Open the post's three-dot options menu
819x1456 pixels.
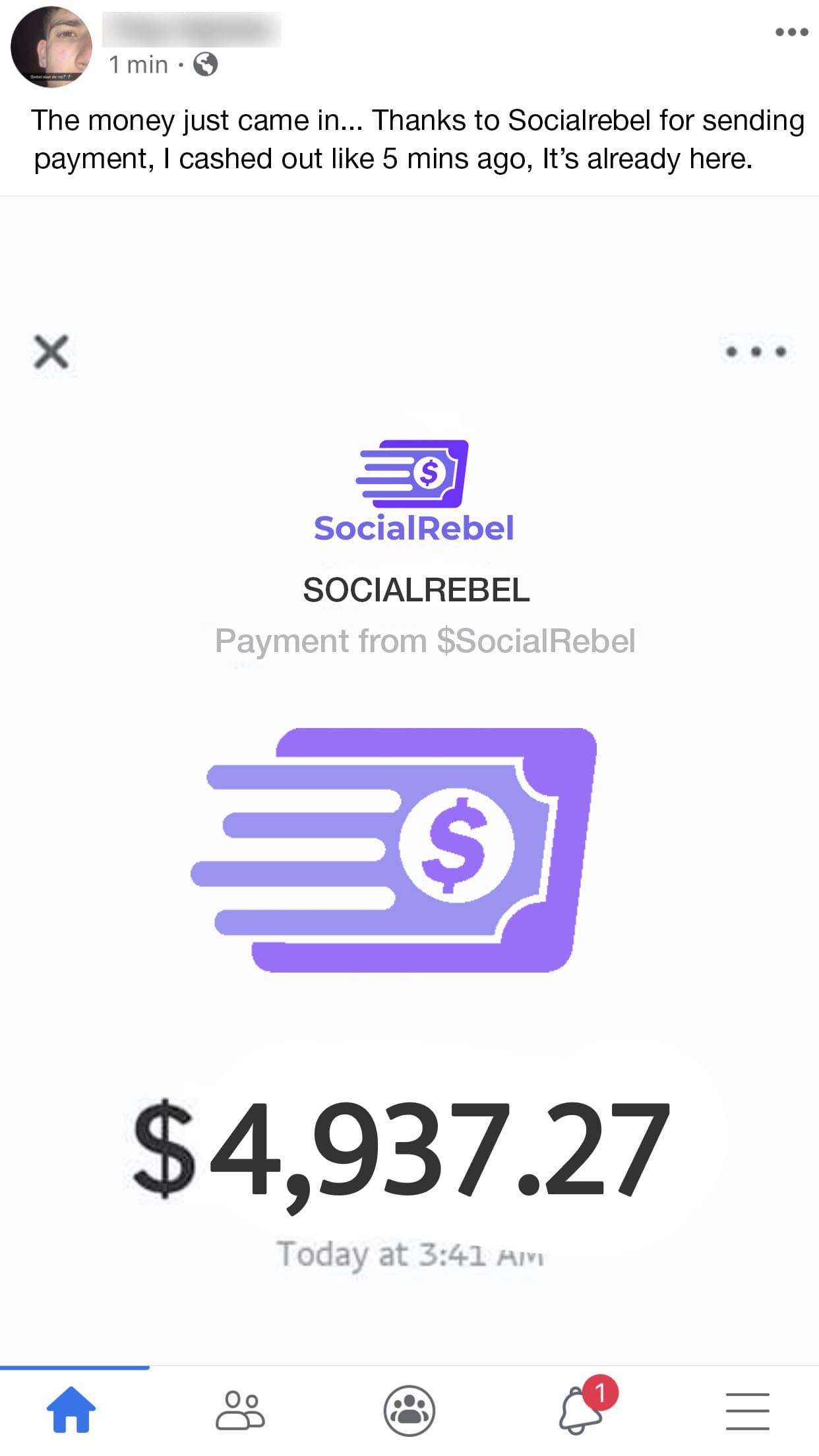click(x=791, y=32)
